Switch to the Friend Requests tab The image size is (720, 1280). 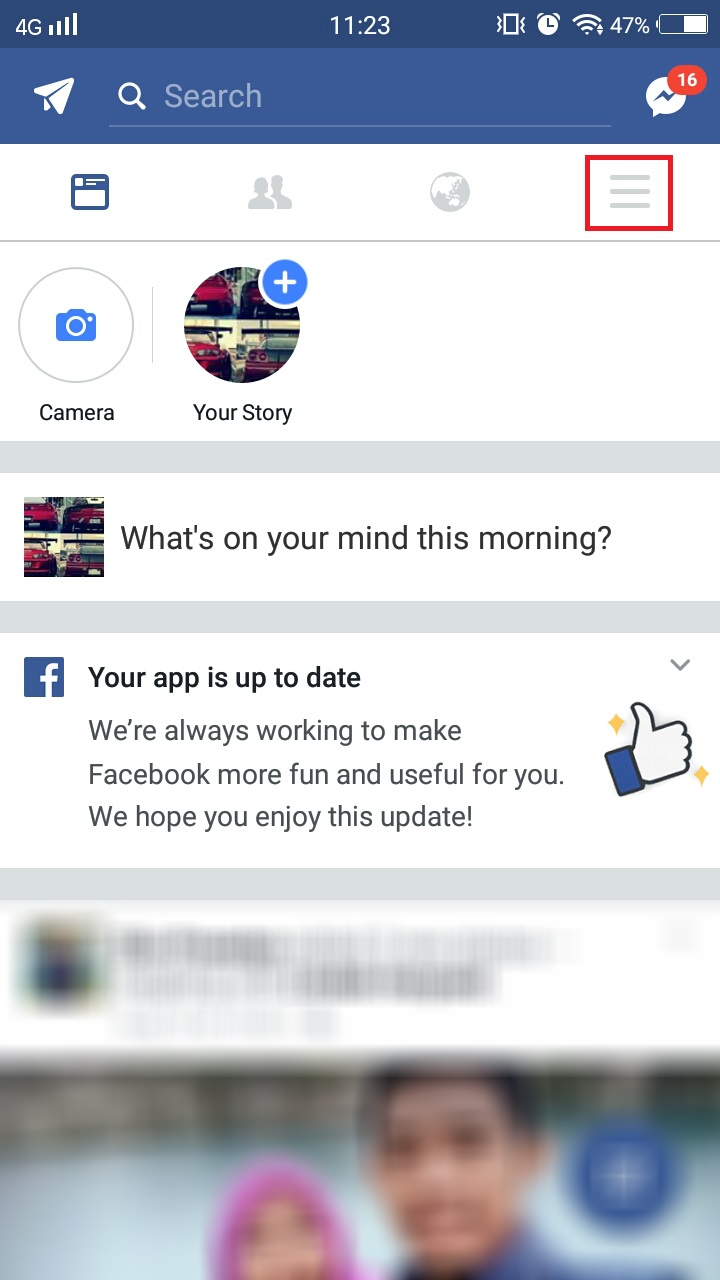(x=270, y=192)
